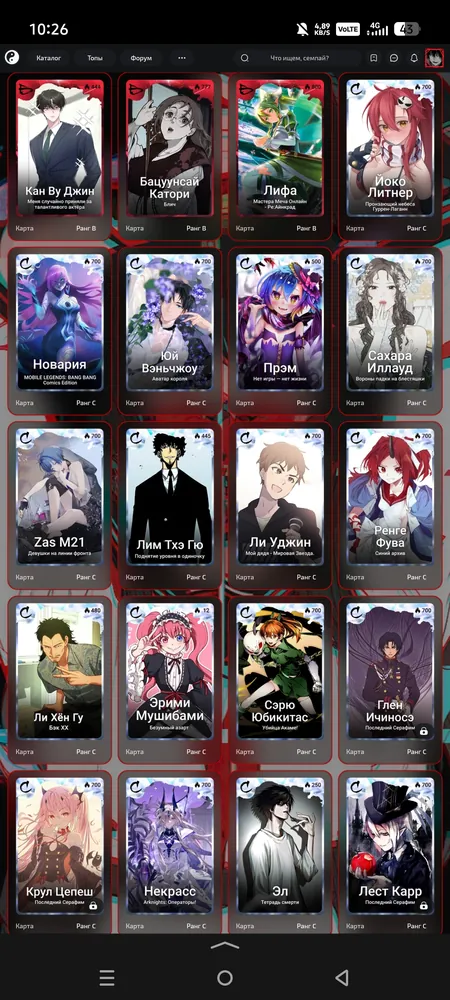The image size is (450, 1000).
Task: Open the Бацуунсай Катори card
Action: tap(170, 156)
